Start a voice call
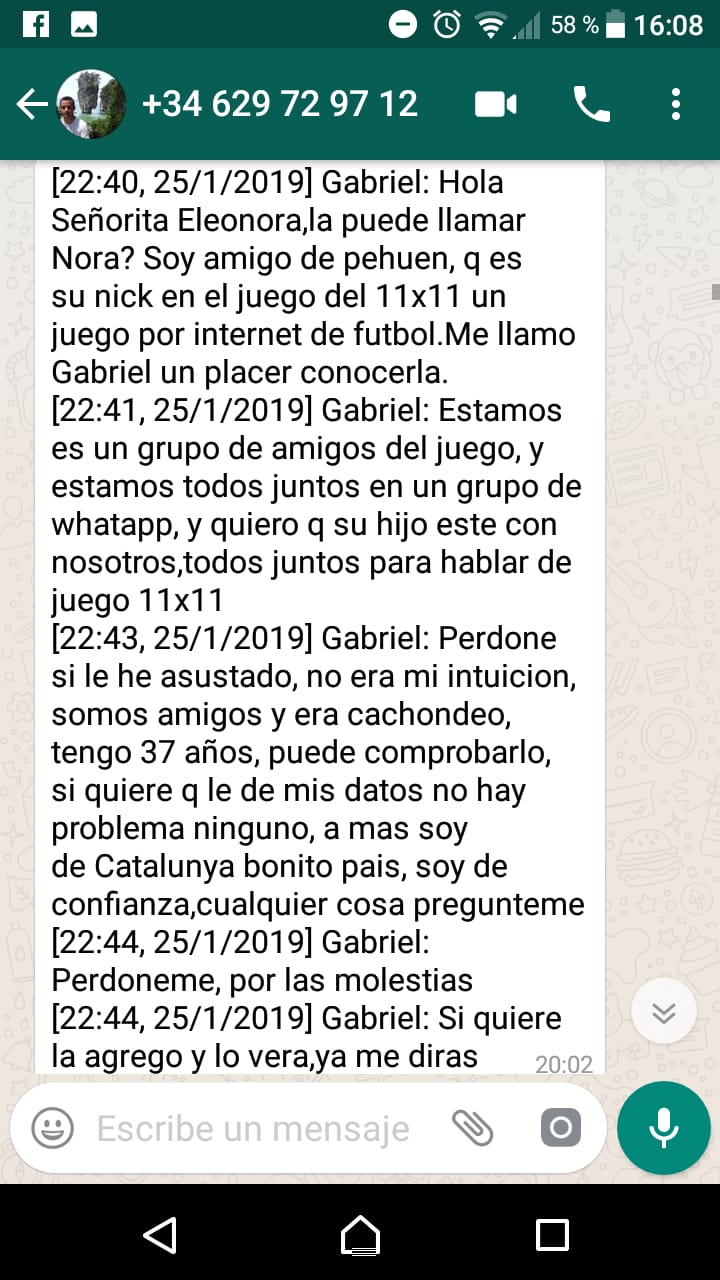Viewport: 720px width, 1280px height. click(591, 104)
